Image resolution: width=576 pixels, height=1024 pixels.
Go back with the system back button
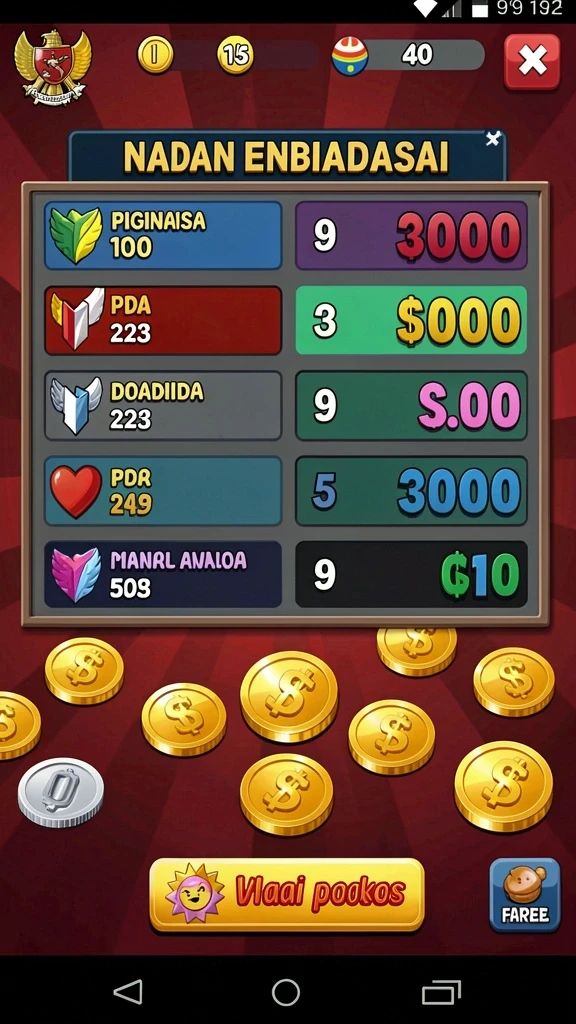[x=128, y=992]
